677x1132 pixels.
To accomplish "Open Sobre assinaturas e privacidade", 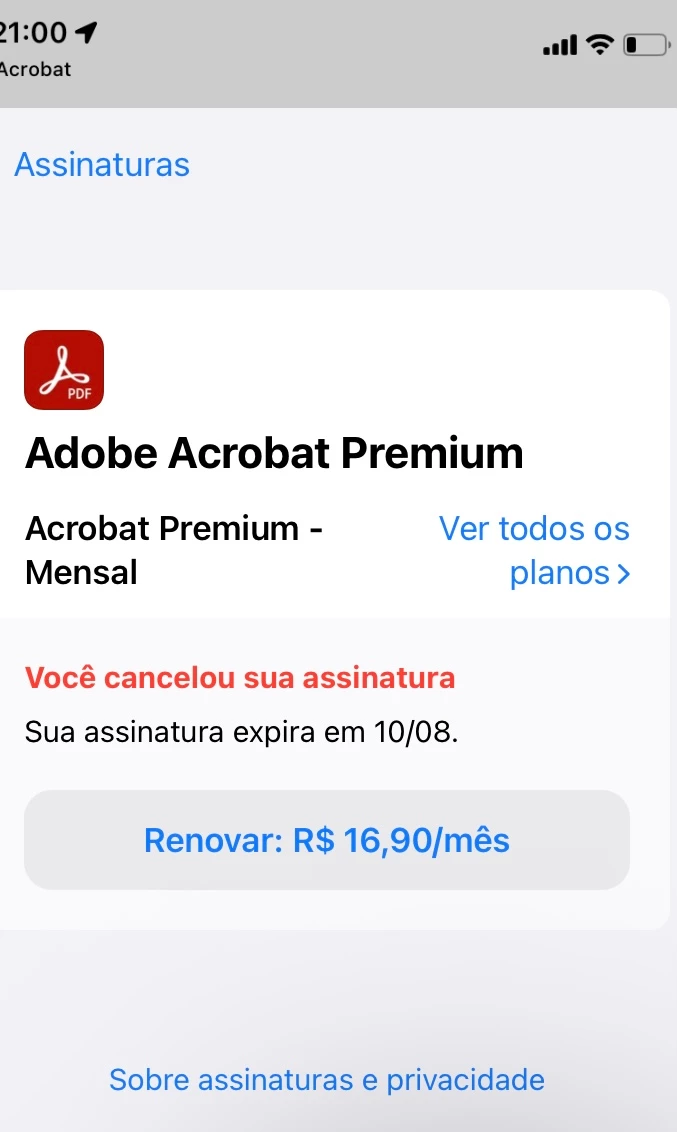I will 327,1080.
